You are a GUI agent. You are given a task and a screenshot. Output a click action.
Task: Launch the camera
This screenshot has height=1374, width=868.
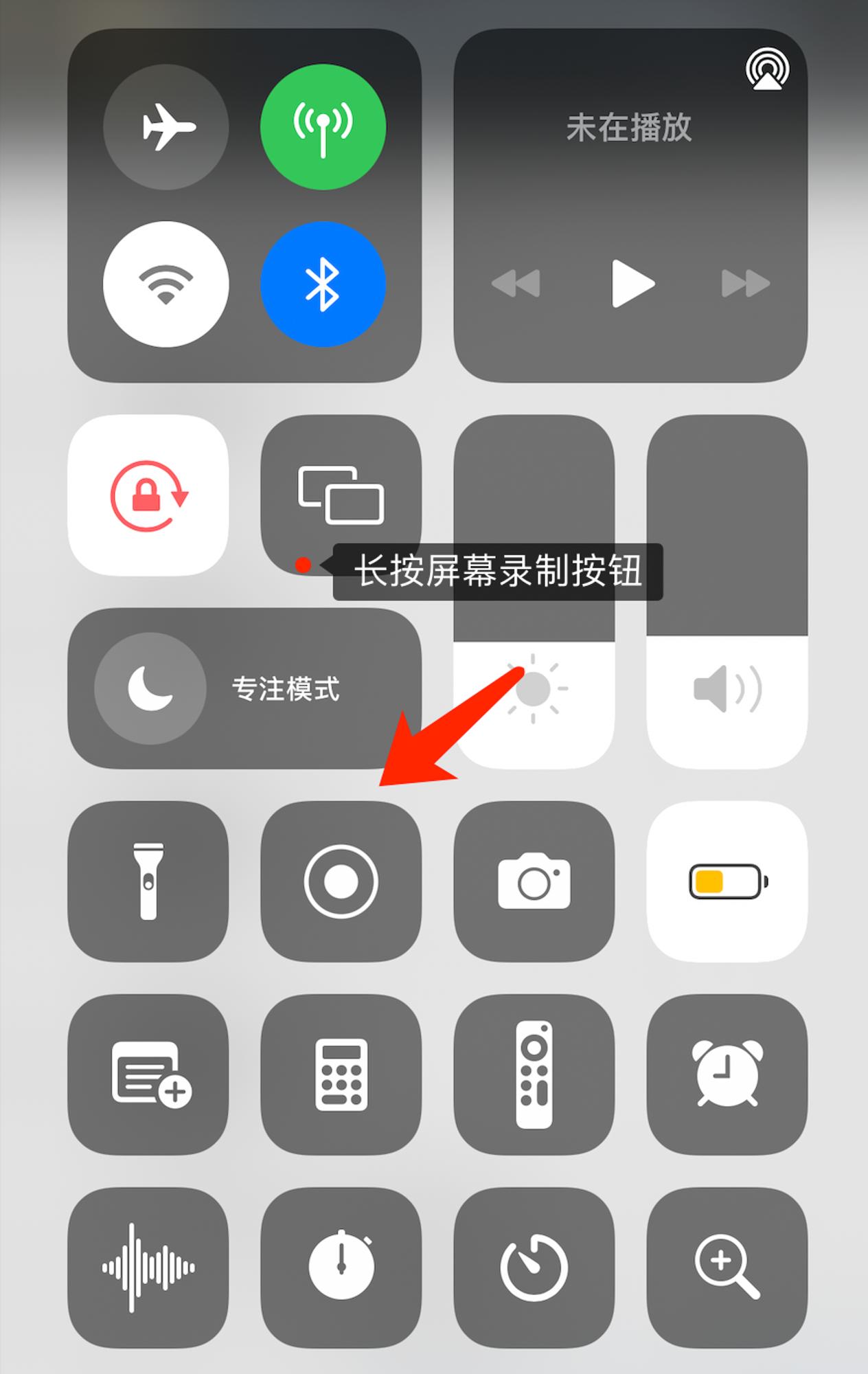tap(534, 881)
